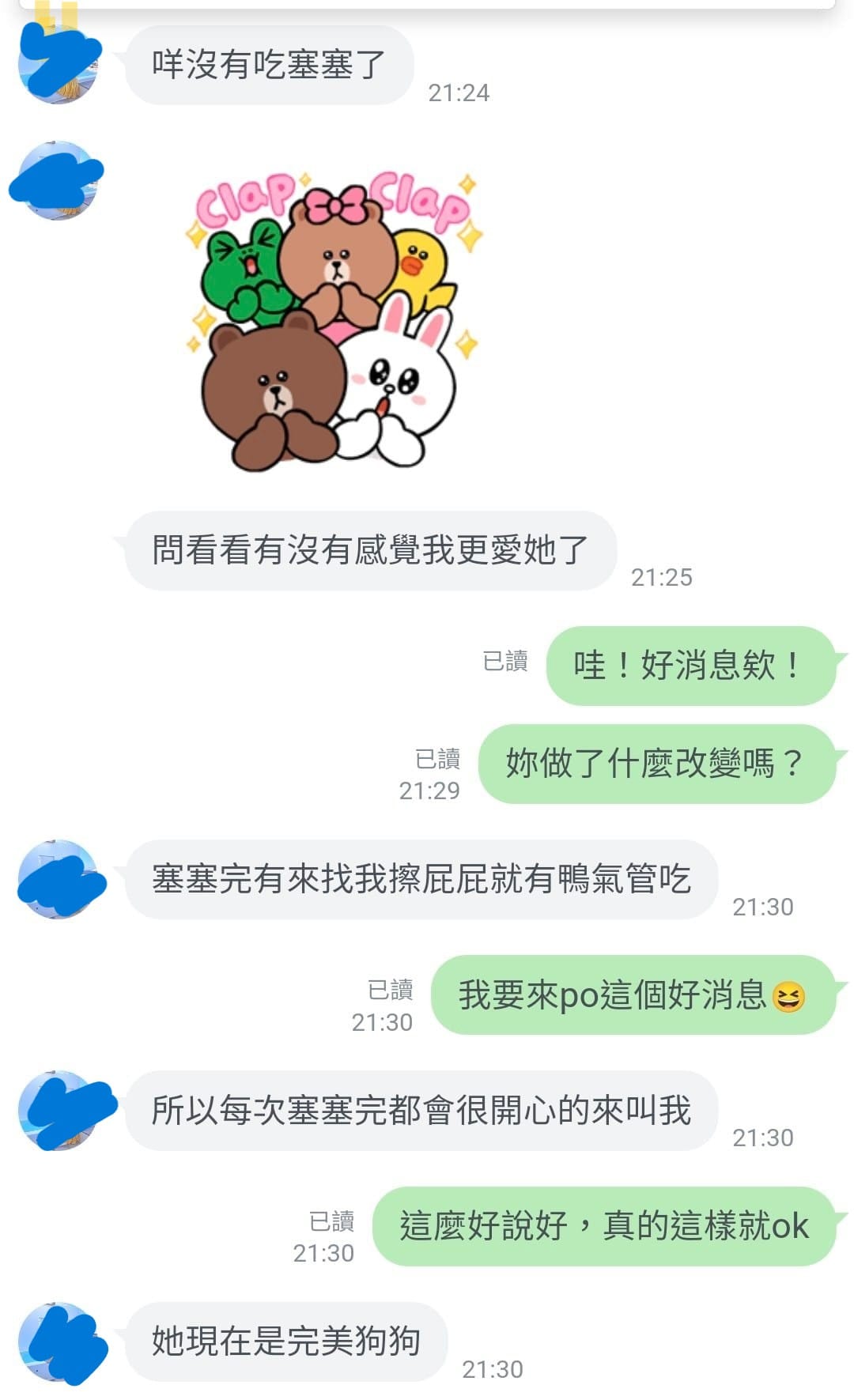Screen dimensions: 854x1400
Task: Open sender avatar beside 咩沒有吃塞塞了
Action: (x=58, y=63)
